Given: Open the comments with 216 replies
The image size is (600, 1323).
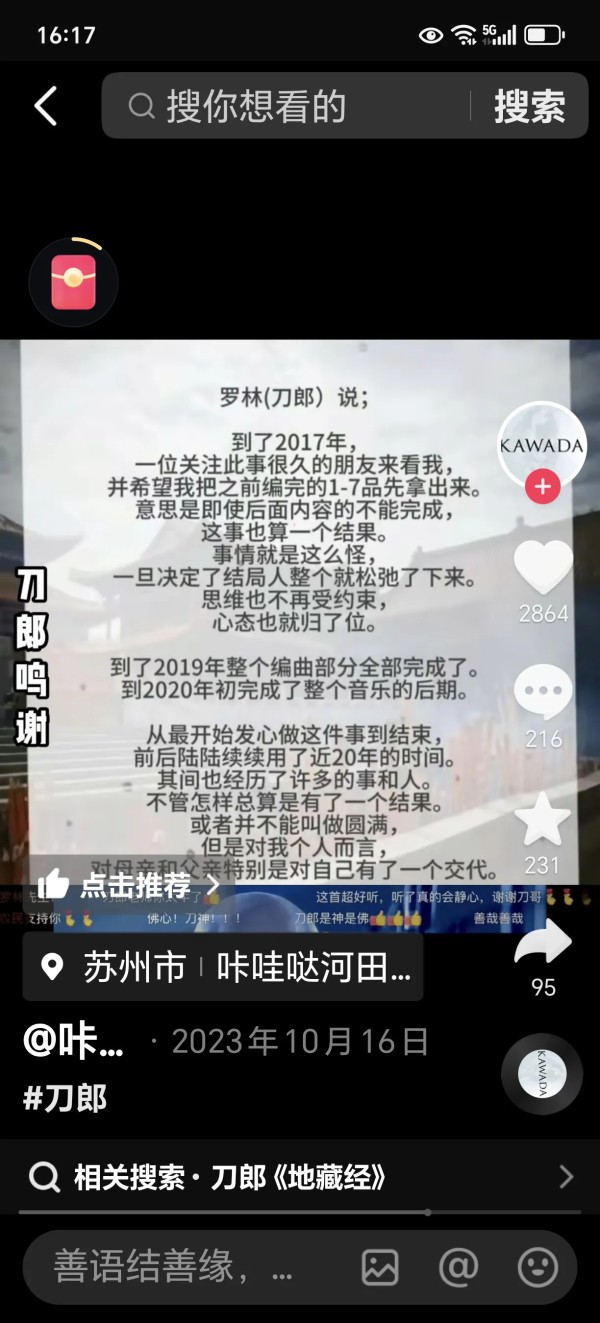Looking at the screenshot, I should 543,692.
